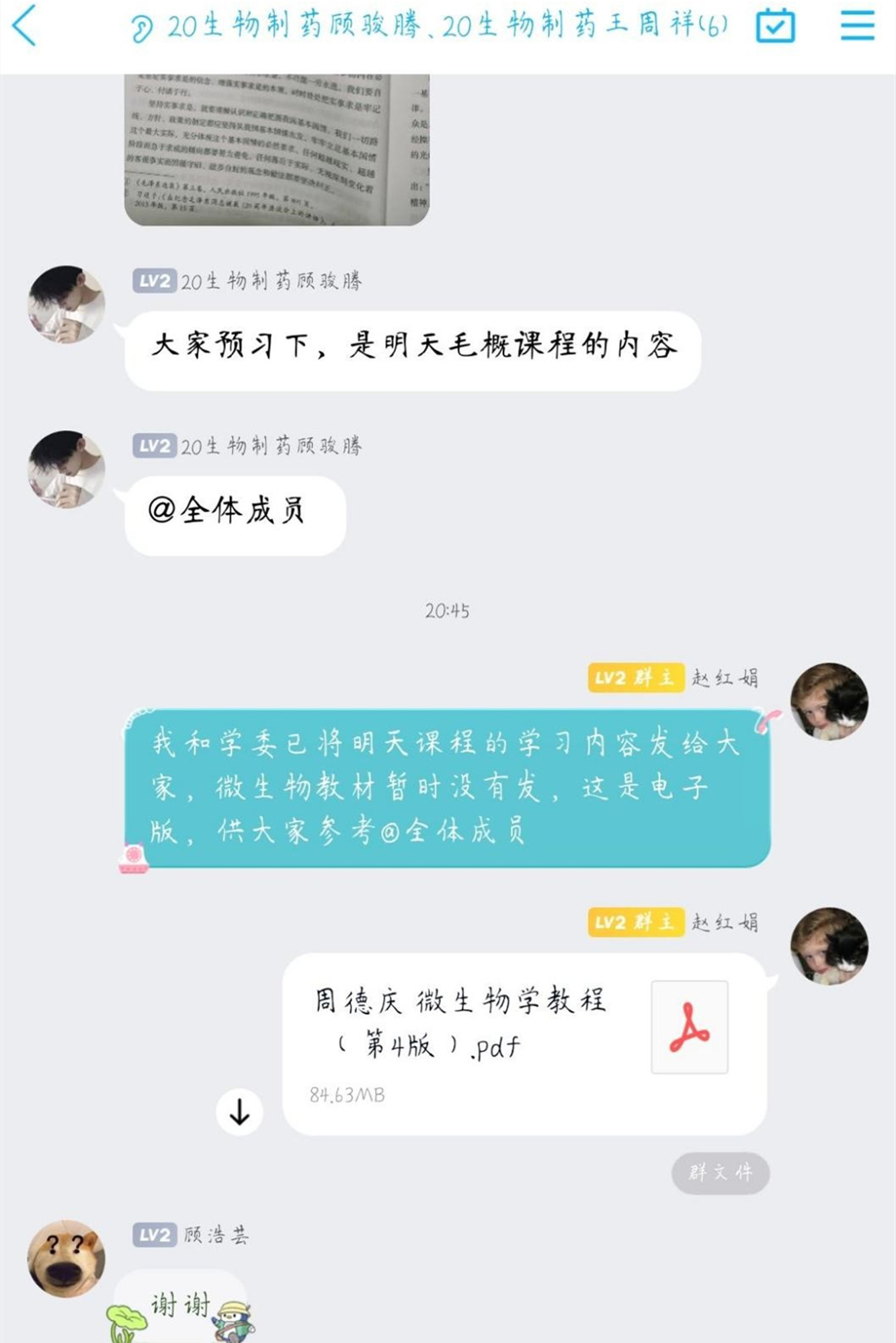Open 周德庆 微生物学教程 PDF file
Screen dimensions: 896x1343
click(524, 1043)
